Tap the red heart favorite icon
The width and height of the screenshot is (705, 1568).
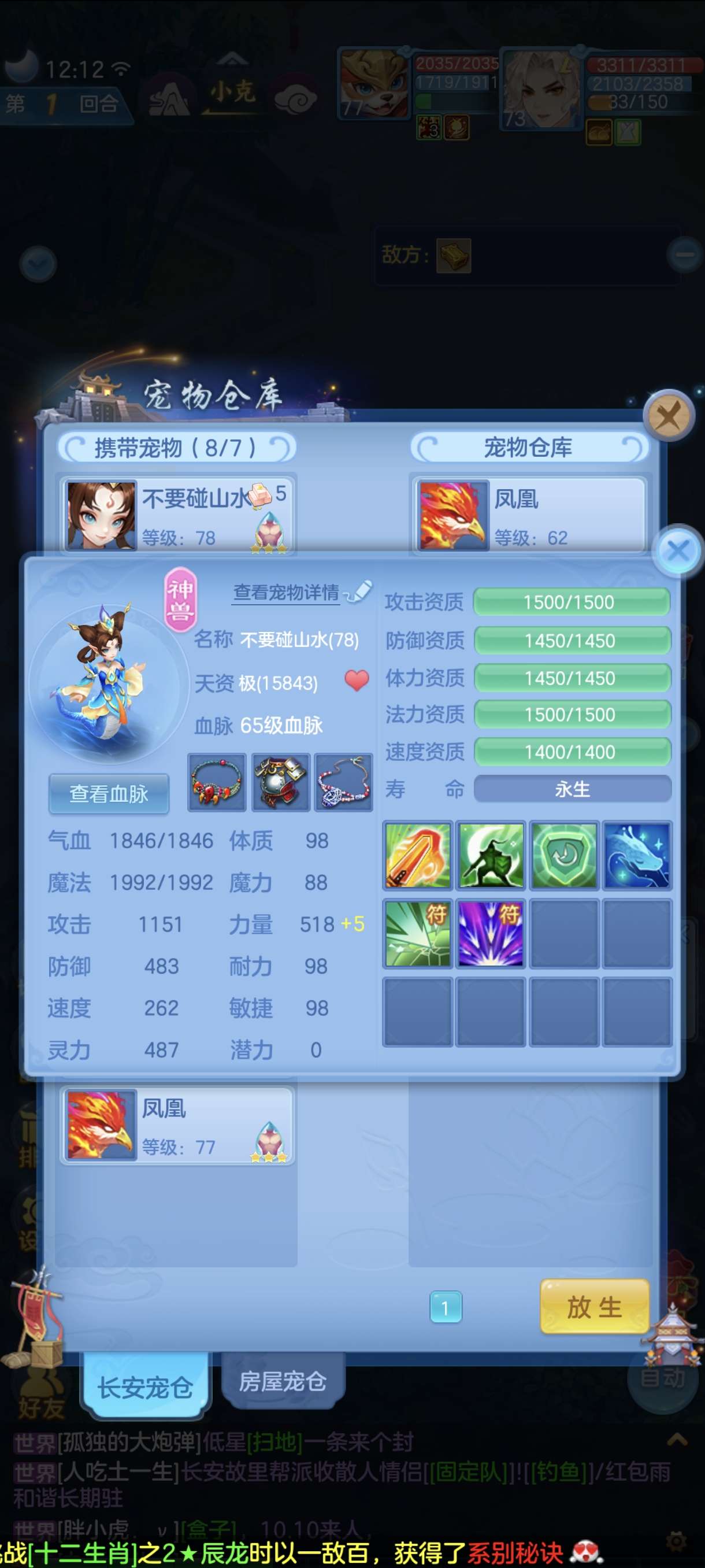click(357, 680)
